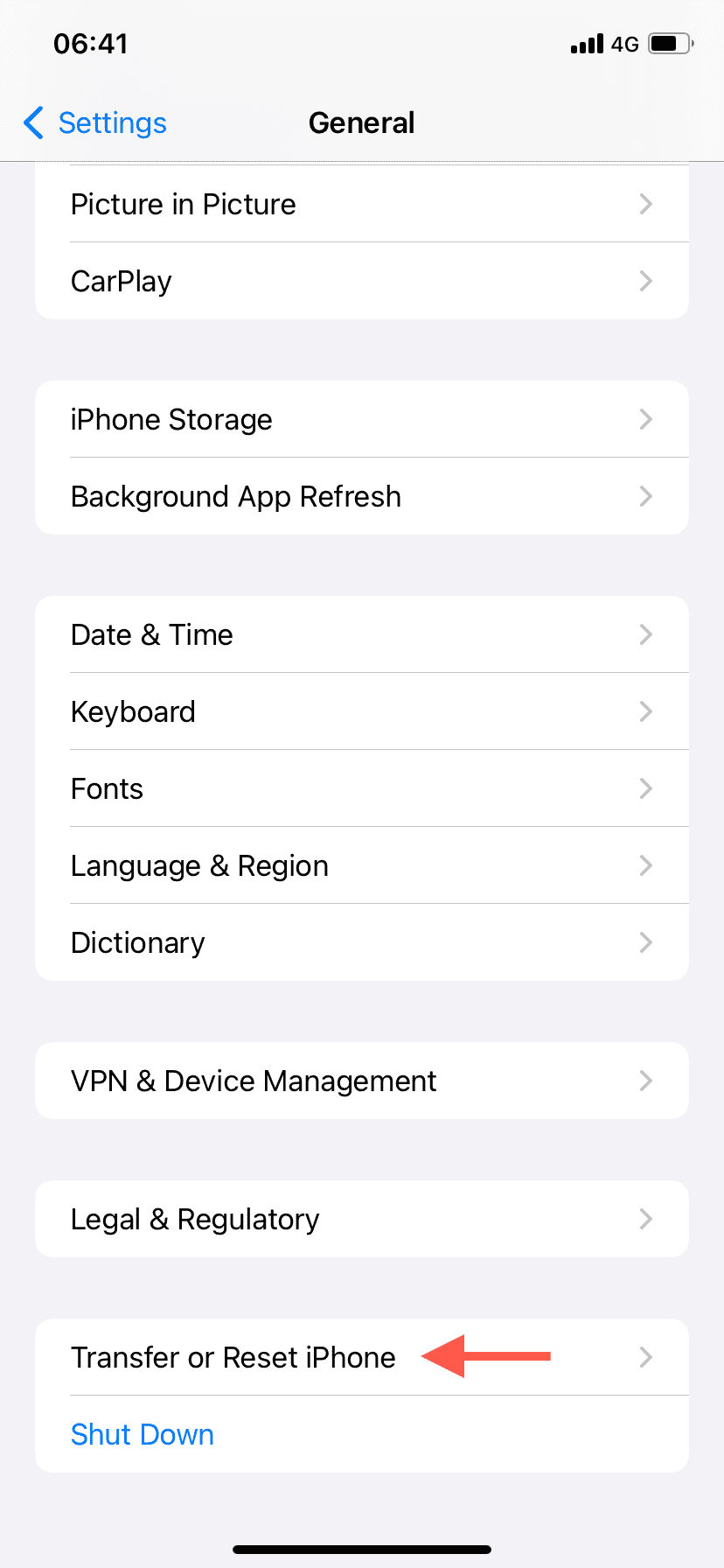Open Language & Region
724x1568 pixels.
(x=361, y=866)
